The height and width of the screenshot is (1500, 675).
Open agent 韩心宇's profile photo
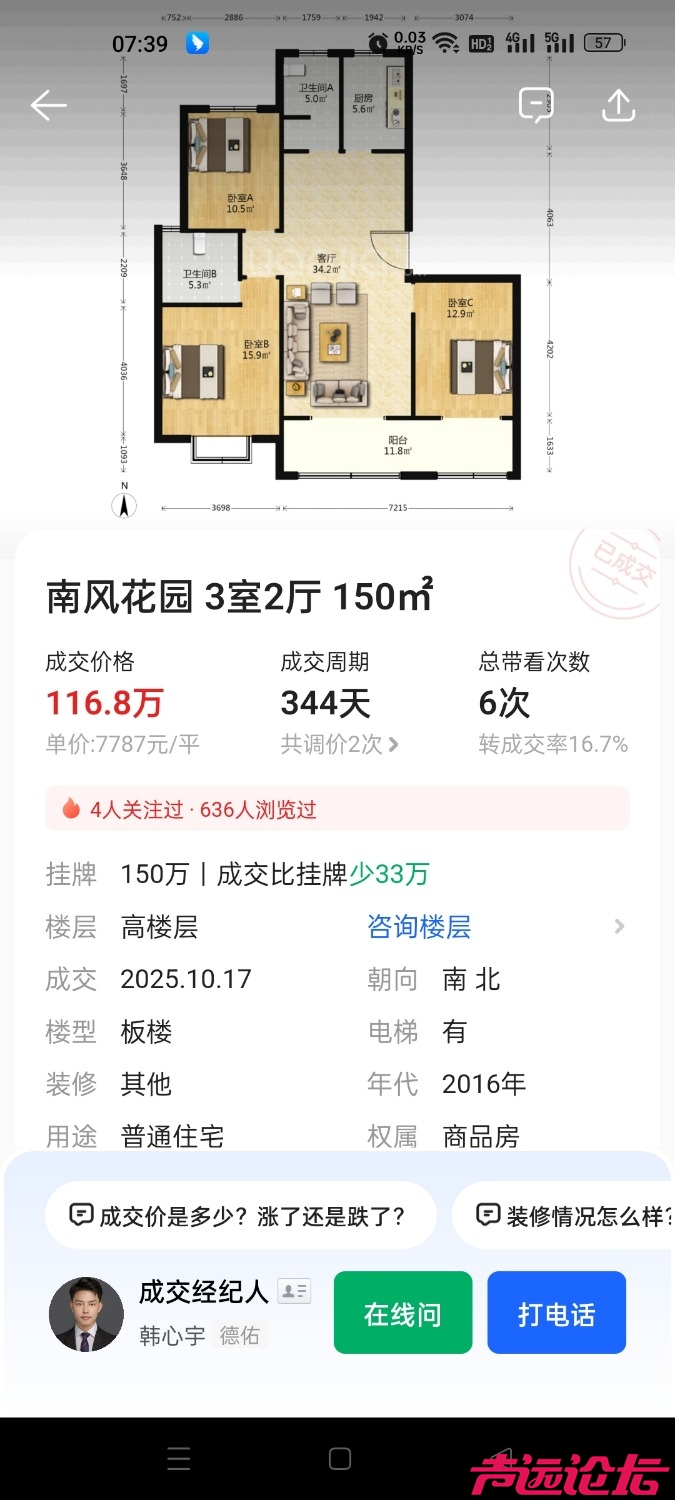click(x=86, y=1314)
